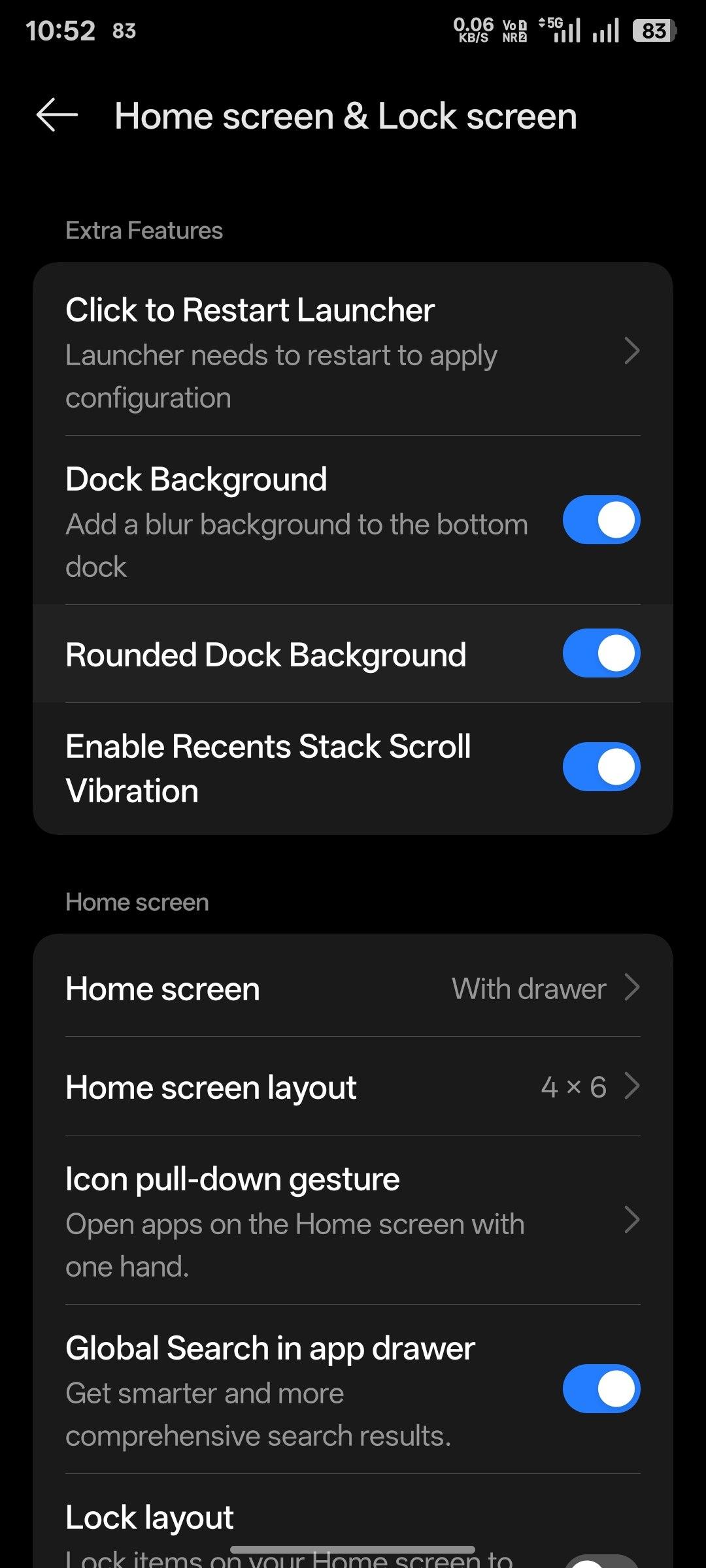706x1568 pixels.
Task: Toggle Enable Recents Stack Scroll Vibration
Action: coord(601,767)
